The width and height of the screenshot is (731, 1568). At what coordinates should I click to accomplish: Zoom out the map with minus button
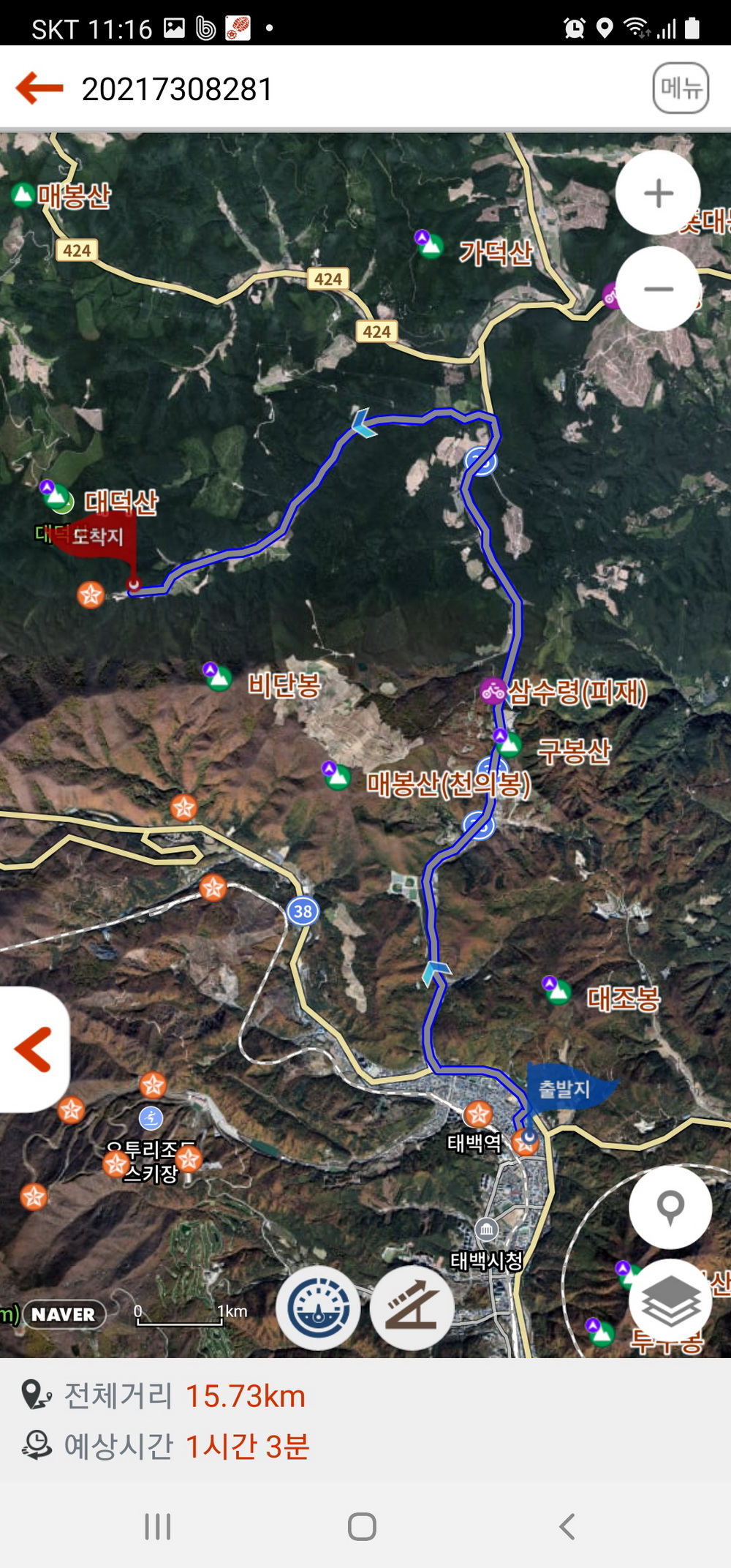[658, 289]
